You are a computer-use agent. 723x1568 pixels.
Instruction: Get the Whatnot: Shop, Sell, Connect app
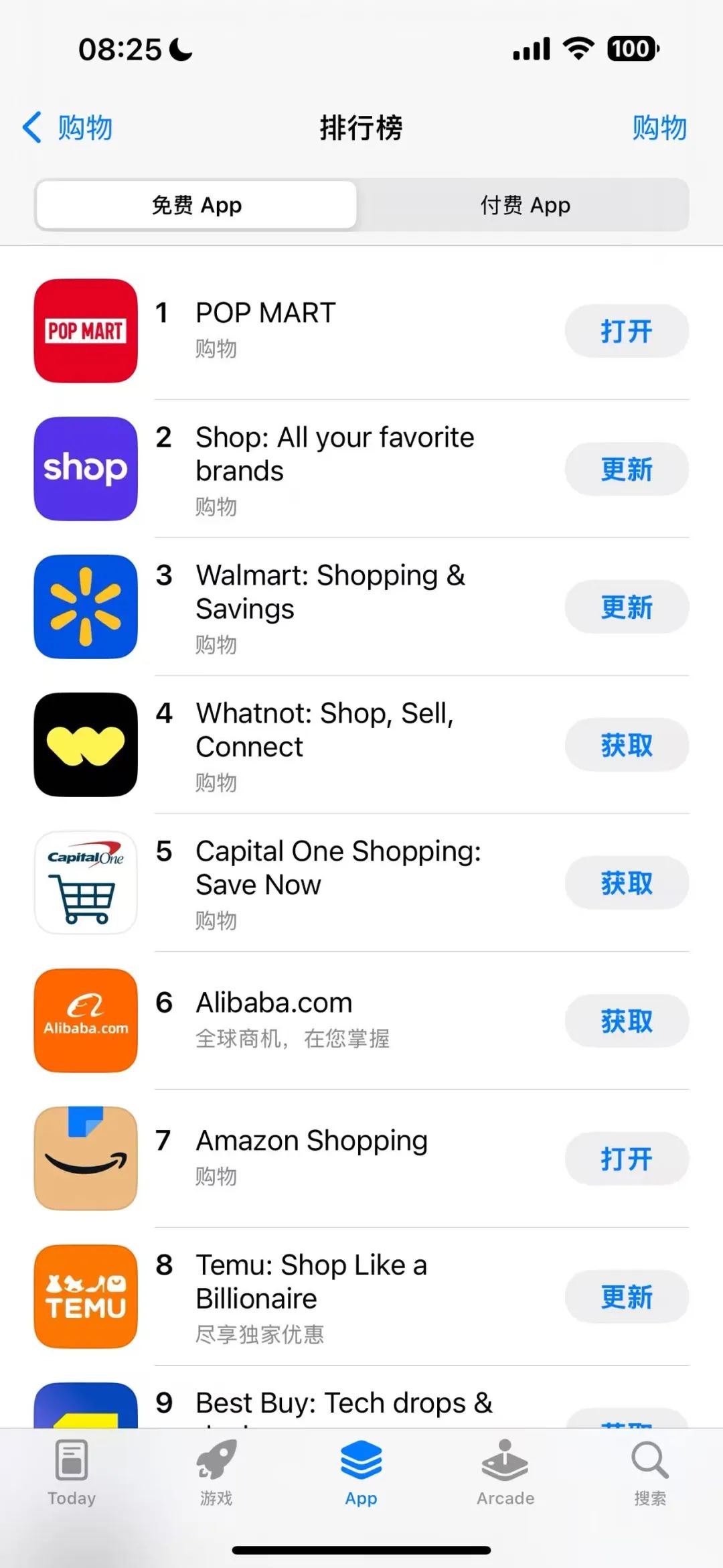click(627, 745)
